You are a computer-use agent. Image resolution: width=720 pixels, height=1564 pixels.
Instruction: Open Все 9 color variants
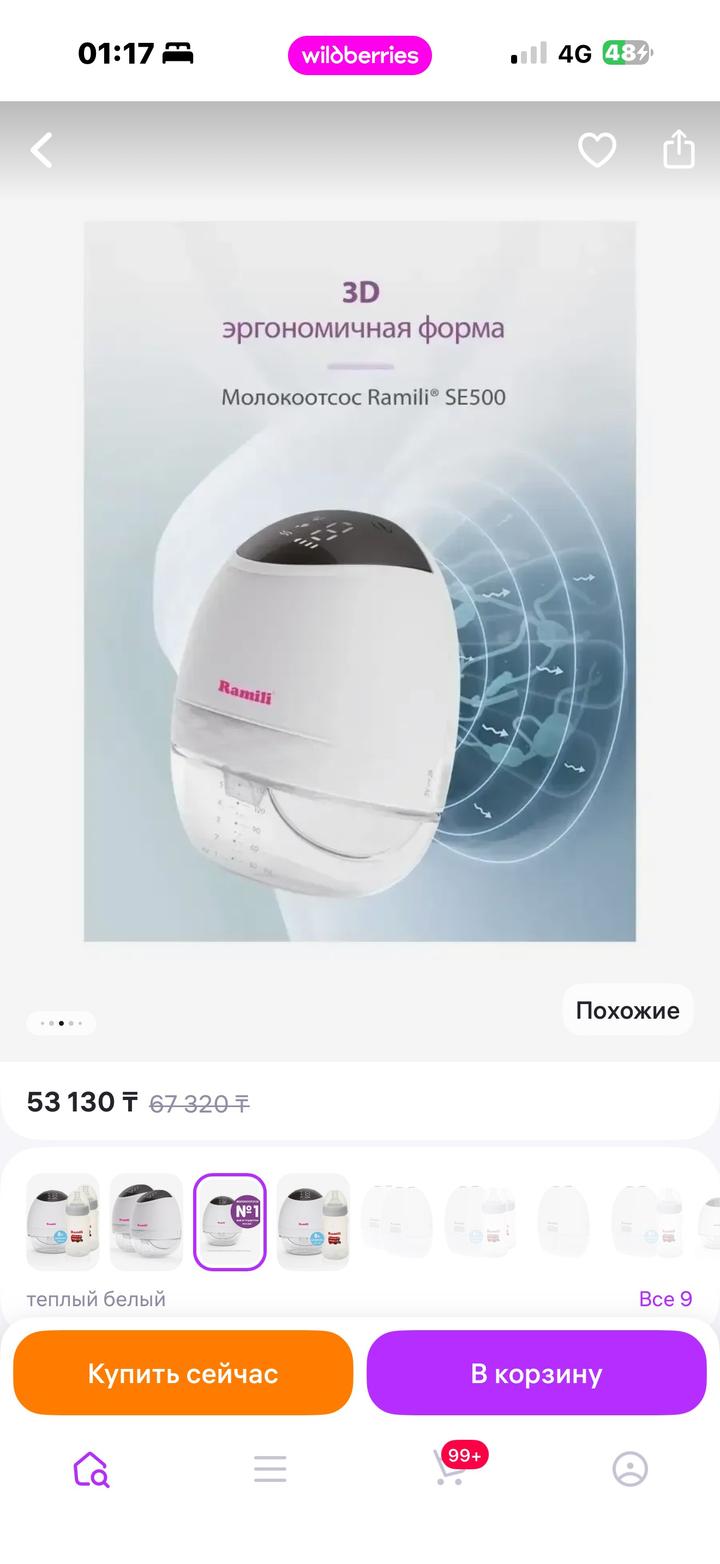click(665, 1299)
